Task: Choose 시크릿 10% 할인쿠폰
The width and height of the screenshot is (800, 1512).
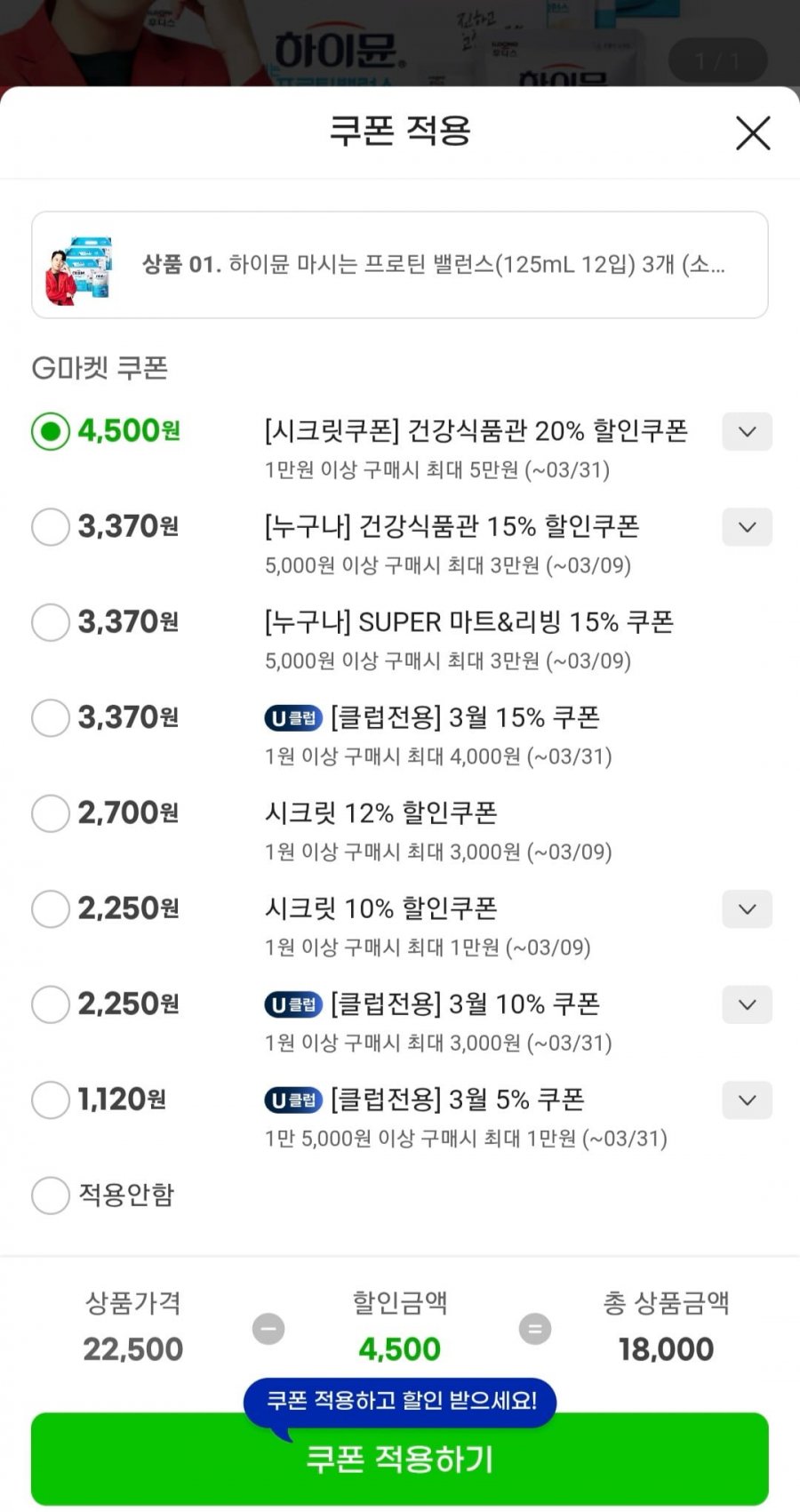Action: 51,908
